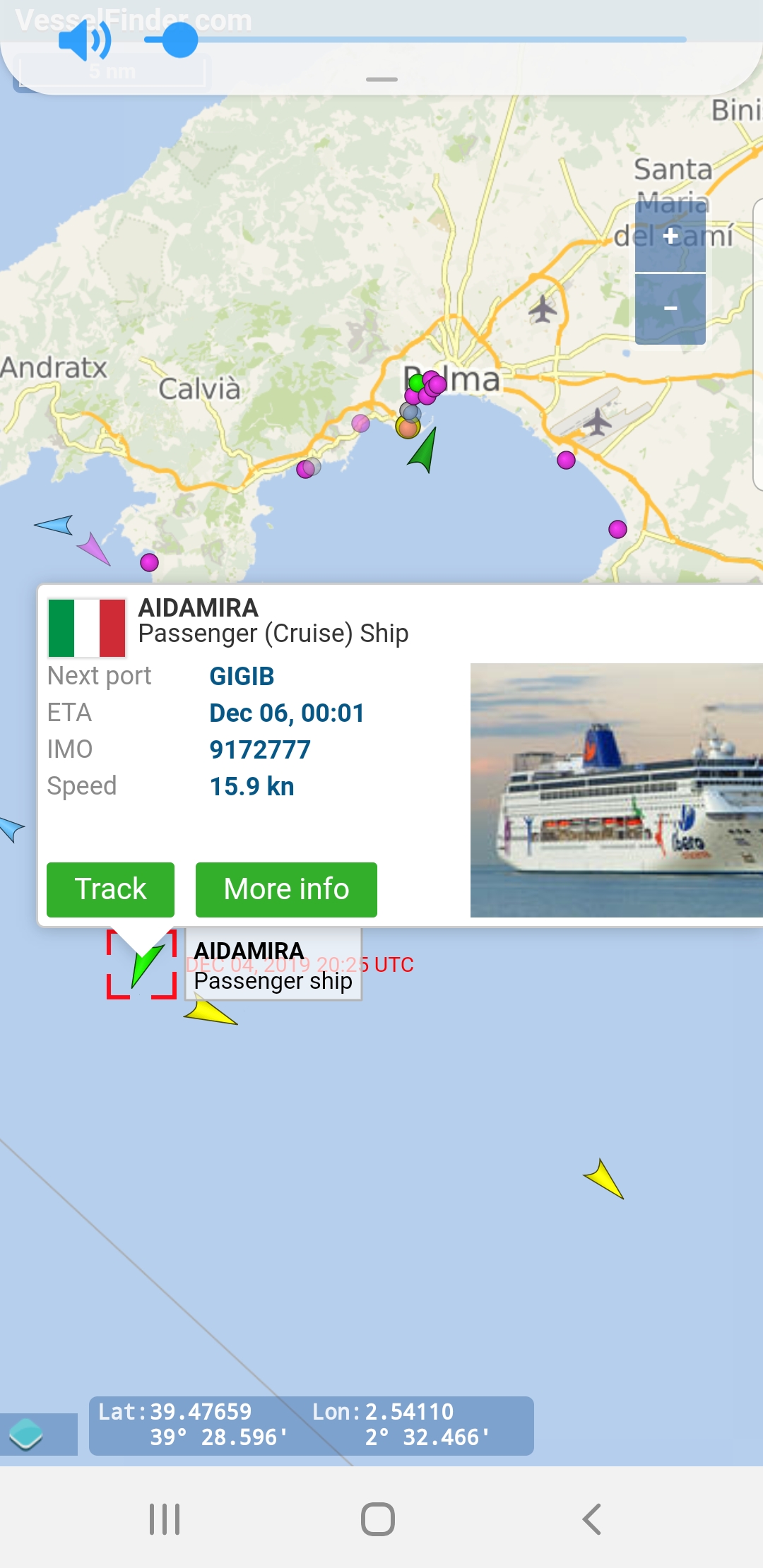Tap the Track button for AIDAMIRA
763x1568 pixels.
(x=110, y=889)
